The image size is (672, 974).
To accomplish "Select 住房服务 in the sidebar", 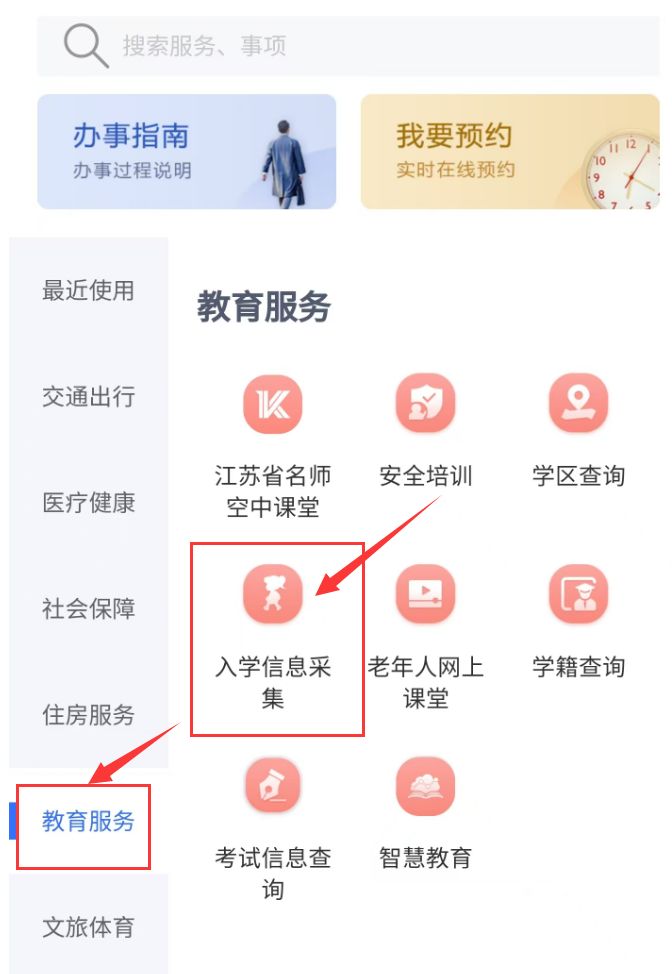I will point(88,715).
